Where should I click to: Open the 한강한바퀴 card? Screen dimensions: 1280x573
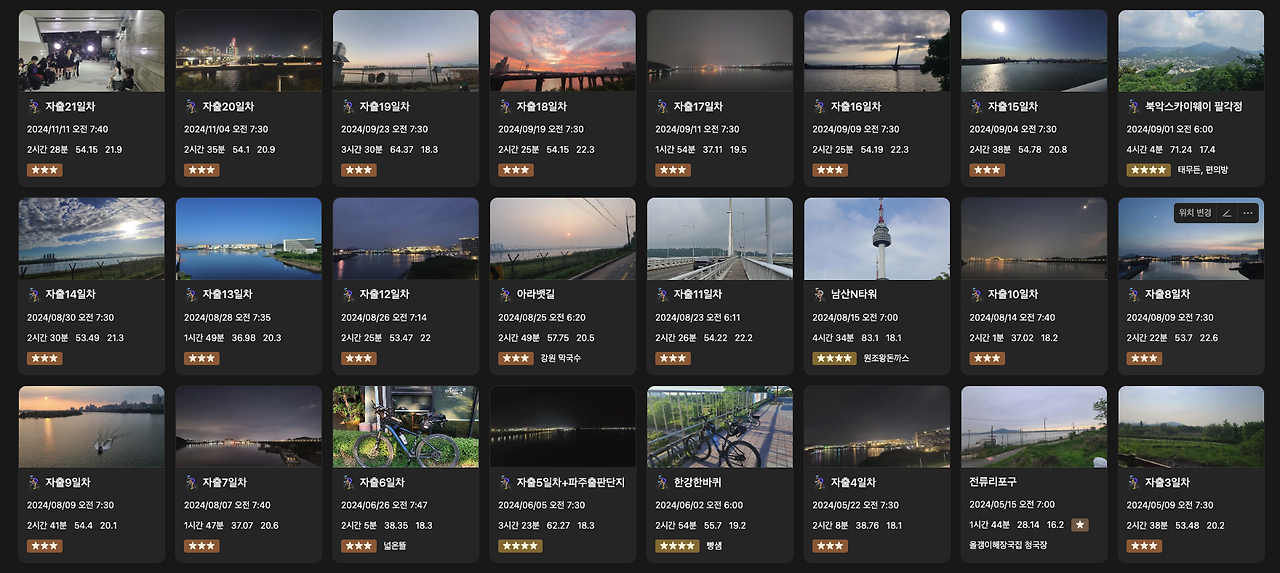pos(720,474)
